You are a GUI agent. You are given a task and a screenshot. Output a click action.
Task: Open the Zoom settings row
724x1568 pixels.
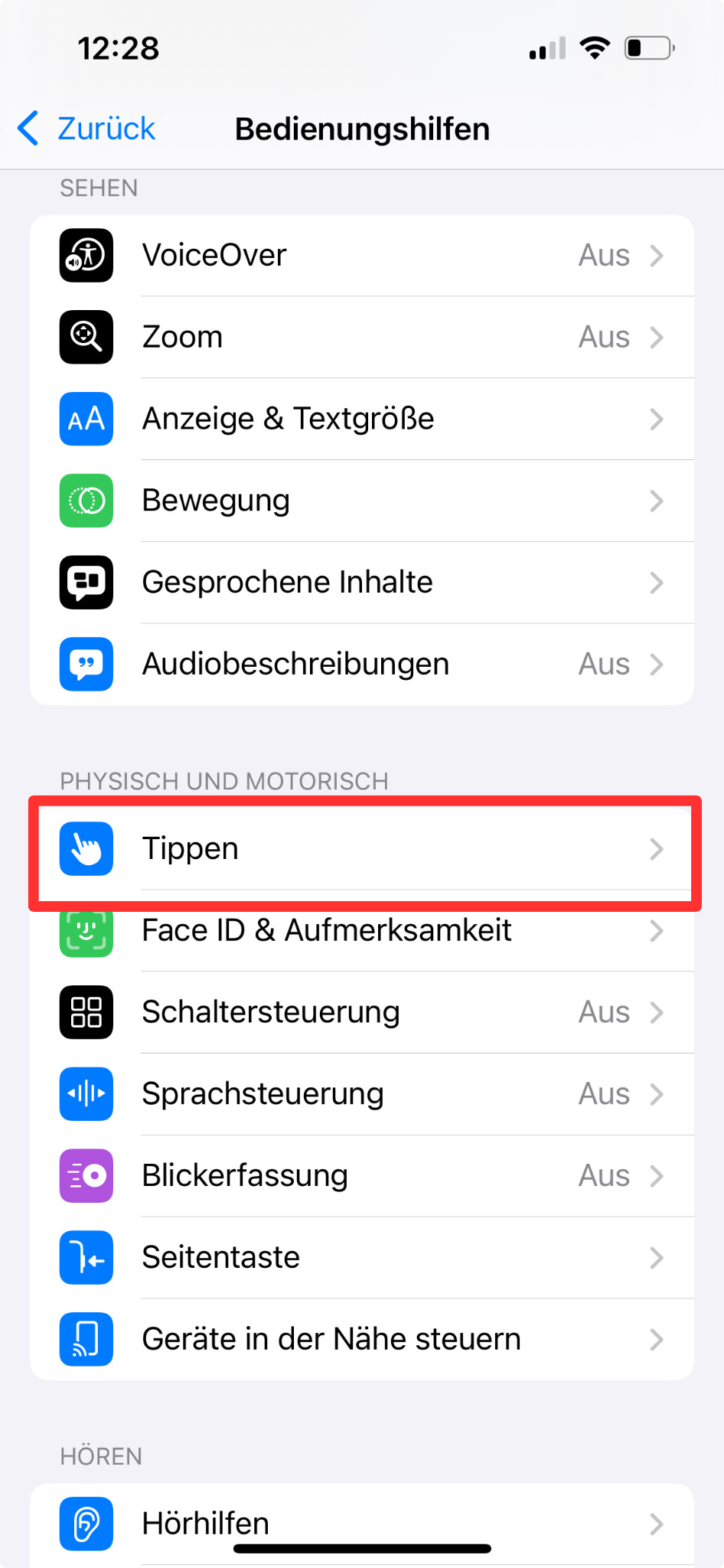coord(361,338)
